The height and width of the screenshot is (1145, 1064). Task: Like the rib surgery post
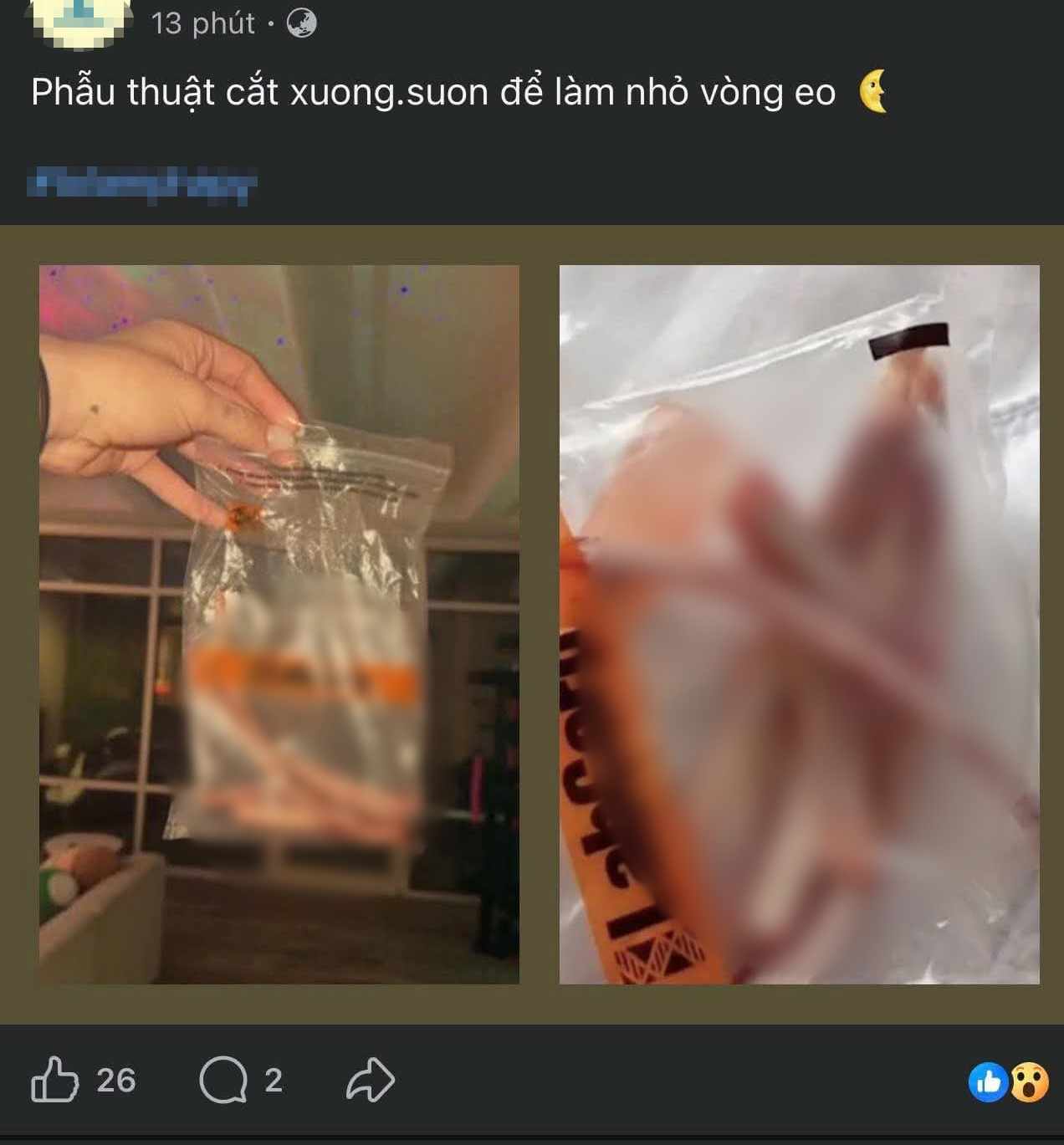(55, 1080)
